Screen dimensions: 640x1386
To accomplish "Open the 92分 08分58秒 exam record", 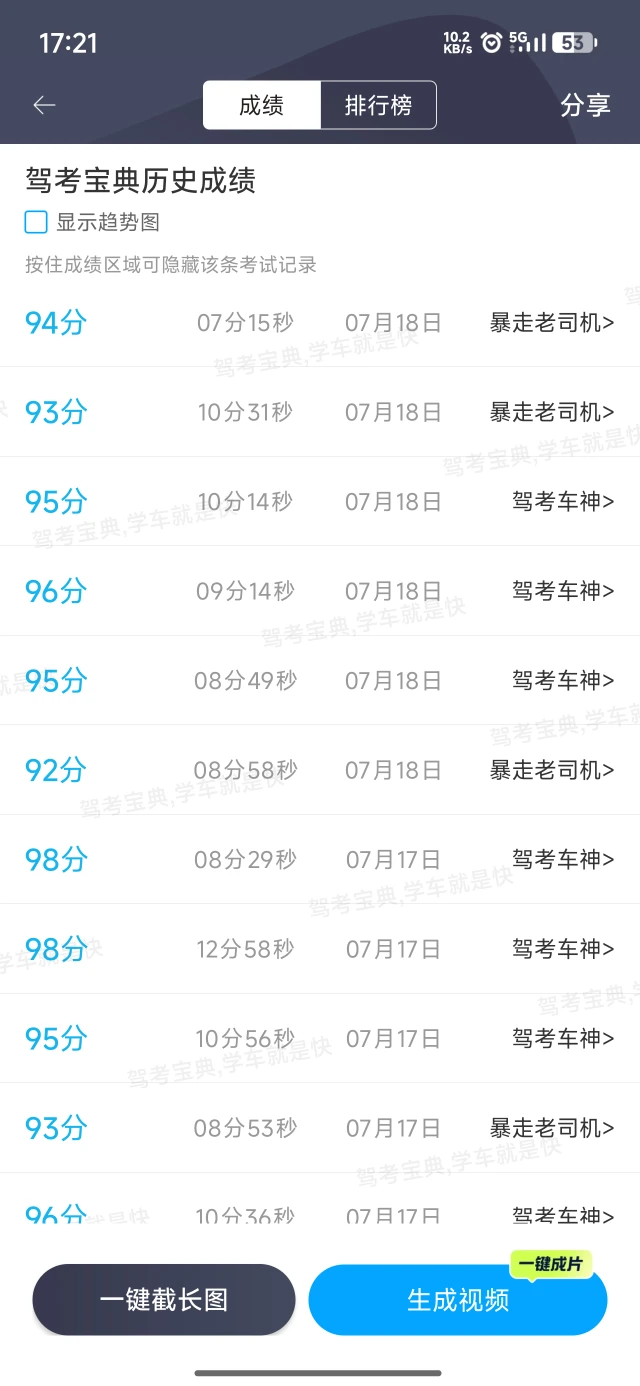I will [320, 770].
